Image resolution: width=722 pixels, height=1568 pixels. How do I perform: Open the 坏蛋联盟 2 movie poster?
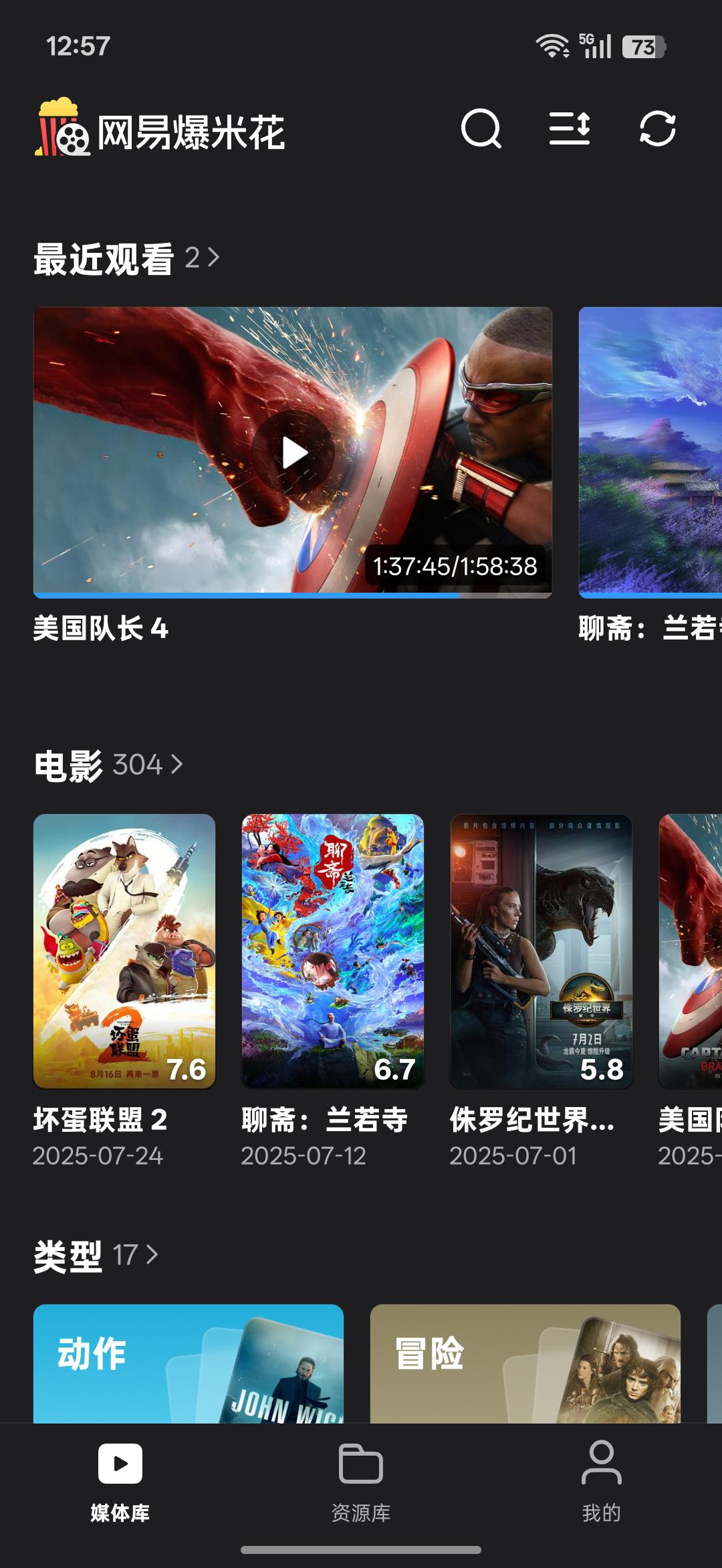pyautogui.click(x=124, y=951)
